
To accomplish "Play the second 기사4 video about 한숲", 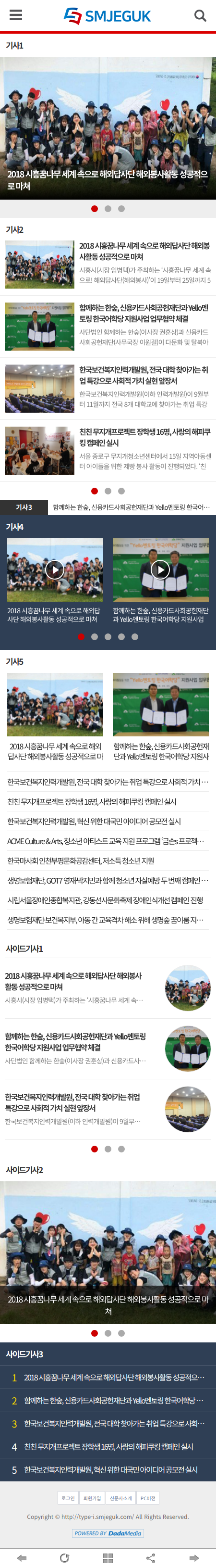I will point(160,570).
